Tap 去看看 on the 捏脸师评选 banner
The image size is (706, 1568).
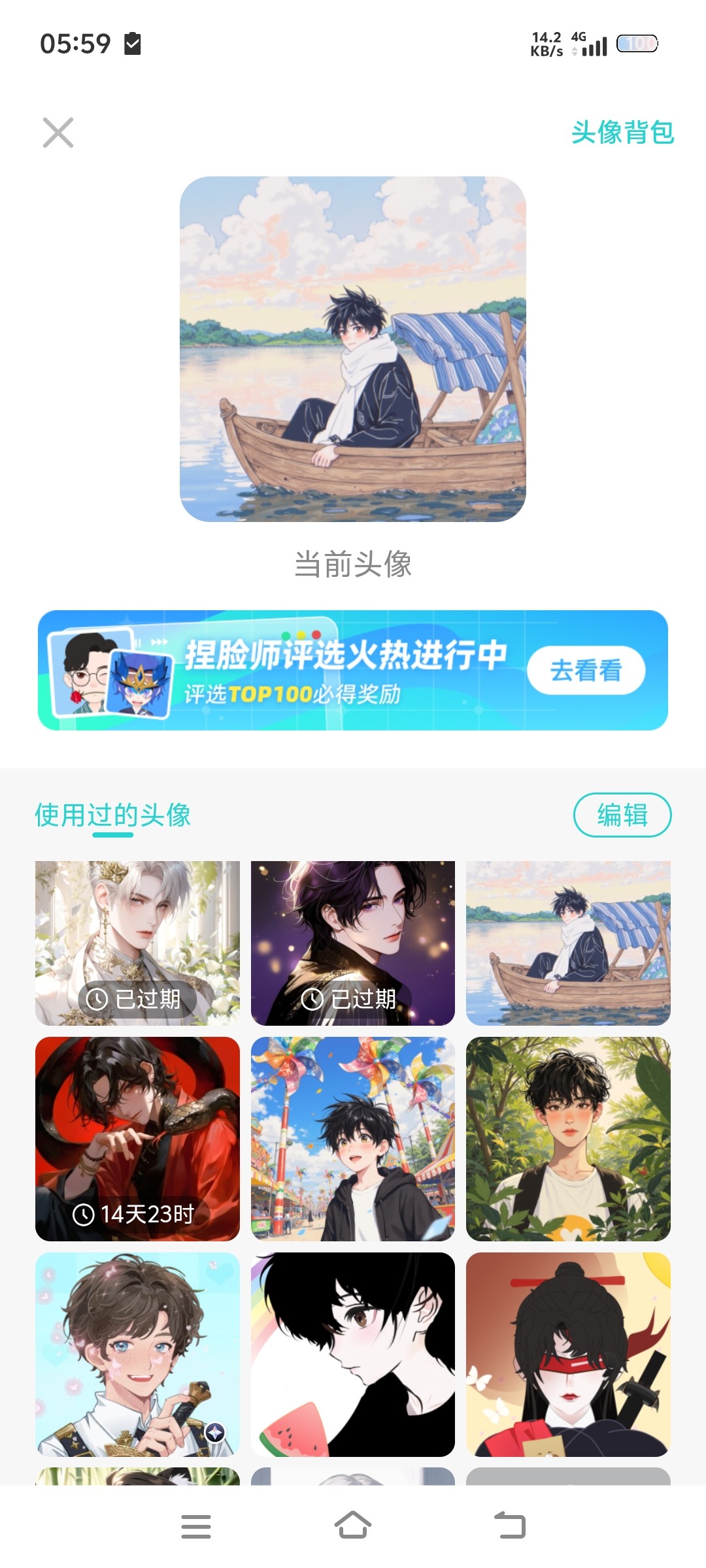(x=586, y=670)
